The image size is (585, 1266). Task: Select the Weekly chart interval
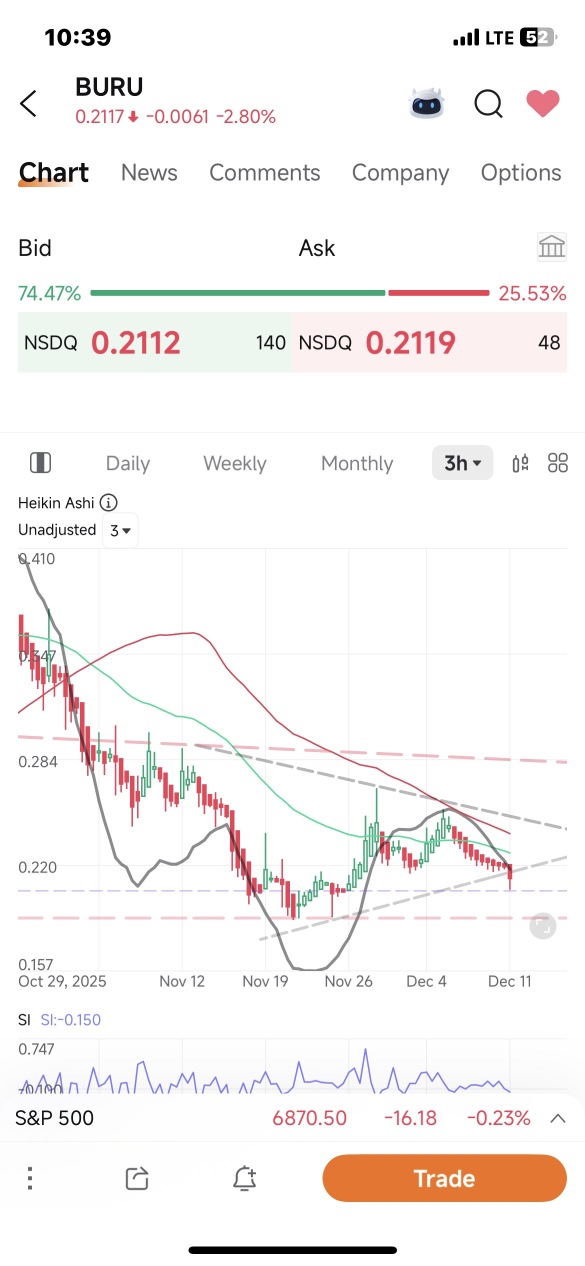tap(235, 463)
